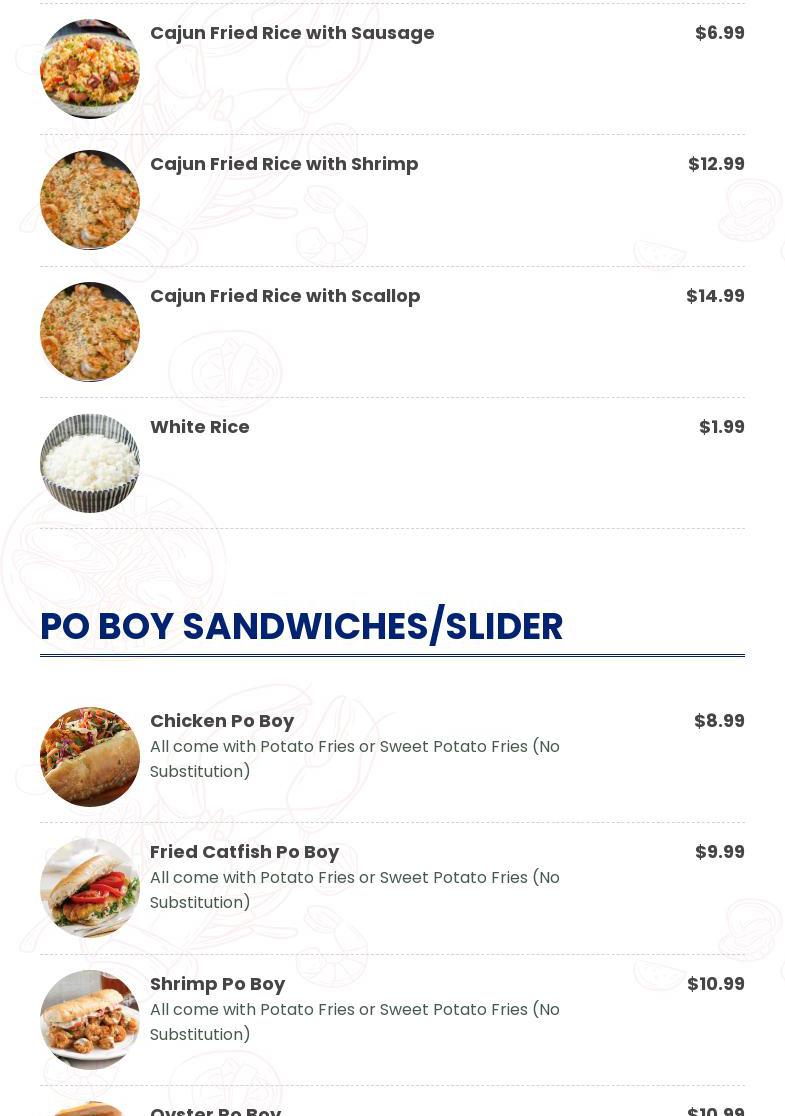The width and height of the screenshot is (785, 1116).
Task: View Cajun Fried Rice with Scallop details
Action: tap(285, 296)
